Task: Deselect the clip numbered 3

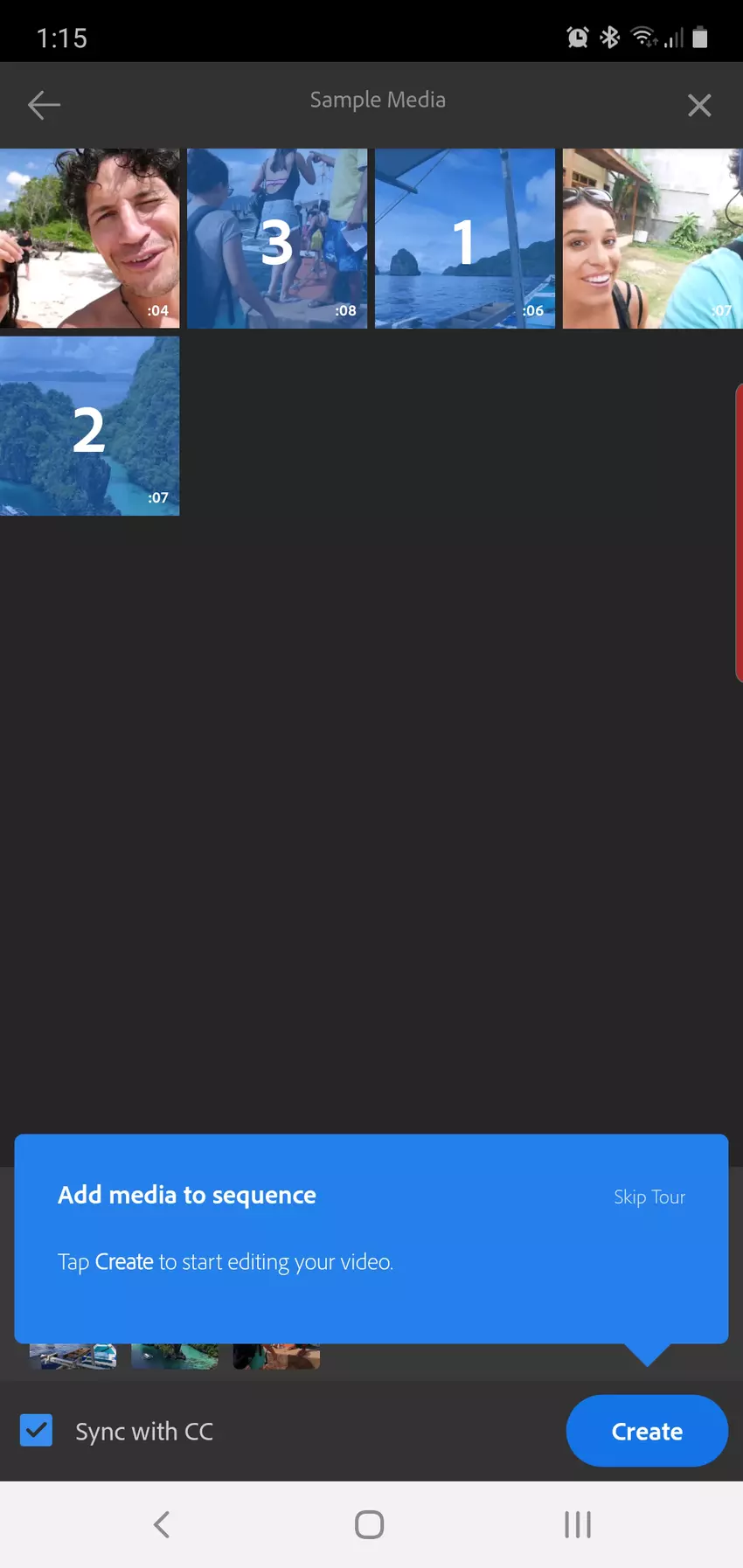Action: point(277,238)
